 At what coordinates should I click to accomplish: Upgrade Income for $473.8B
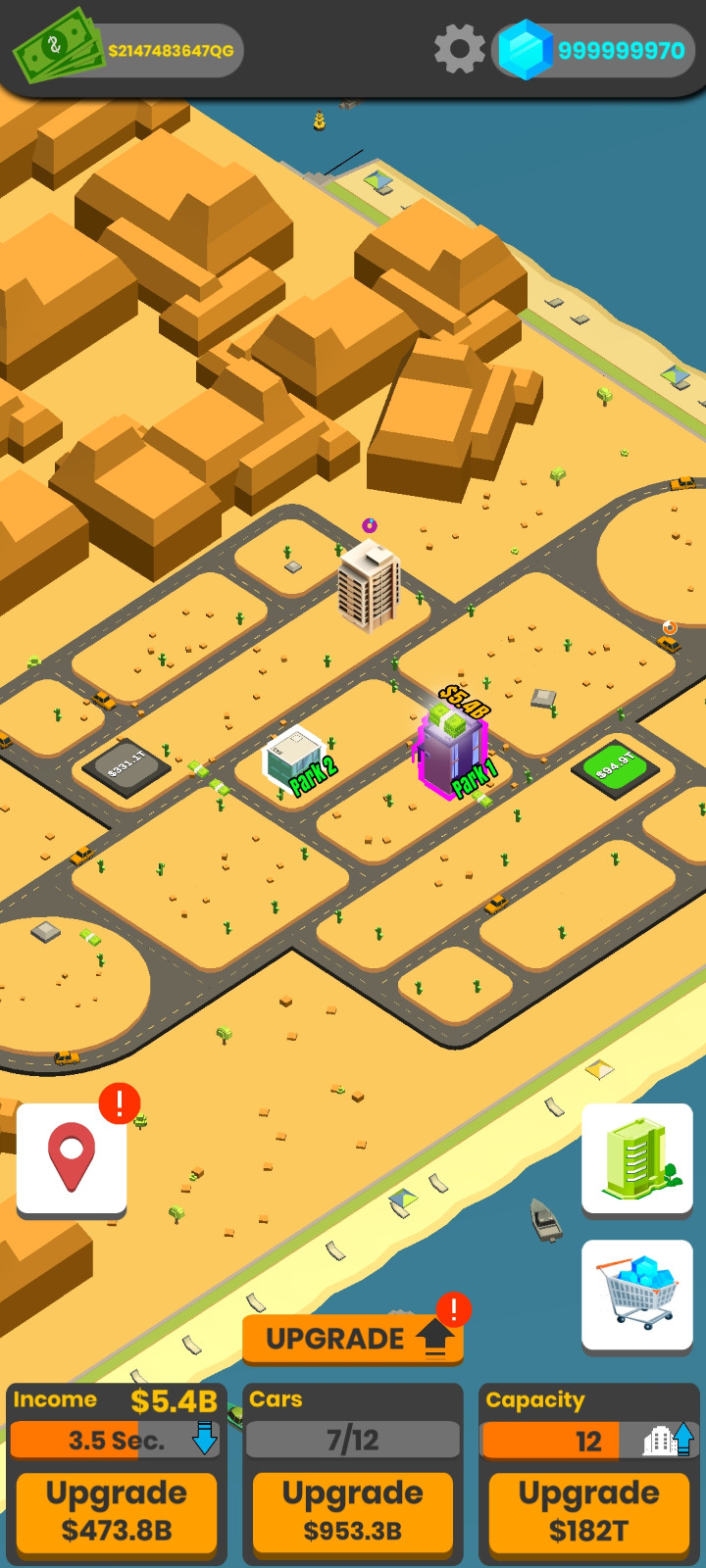pyautogui.click(x=117, y=1512)
